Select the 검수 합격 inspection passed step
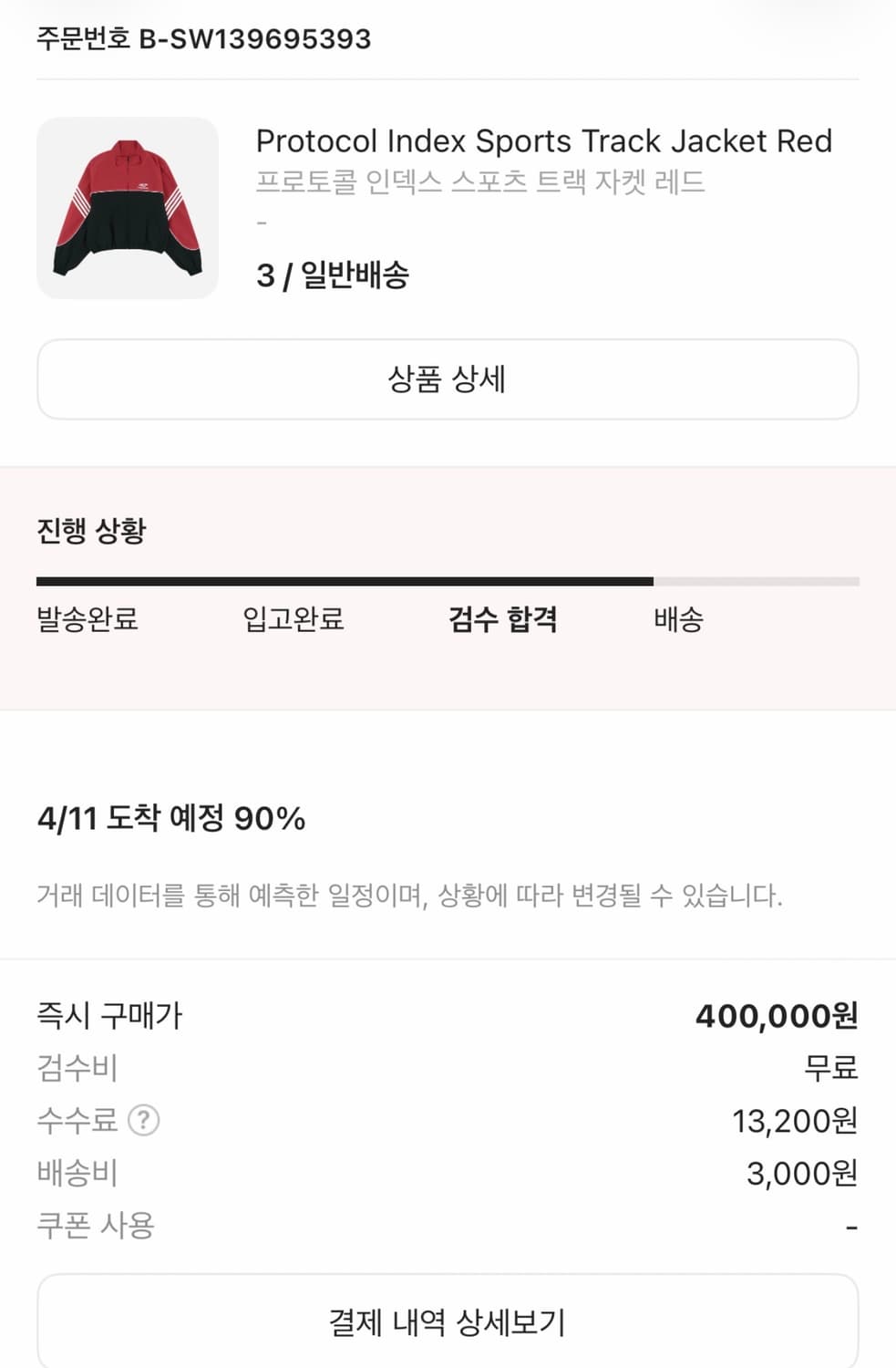The width and height of the screenshot is (896, 1368). [505, 621]
